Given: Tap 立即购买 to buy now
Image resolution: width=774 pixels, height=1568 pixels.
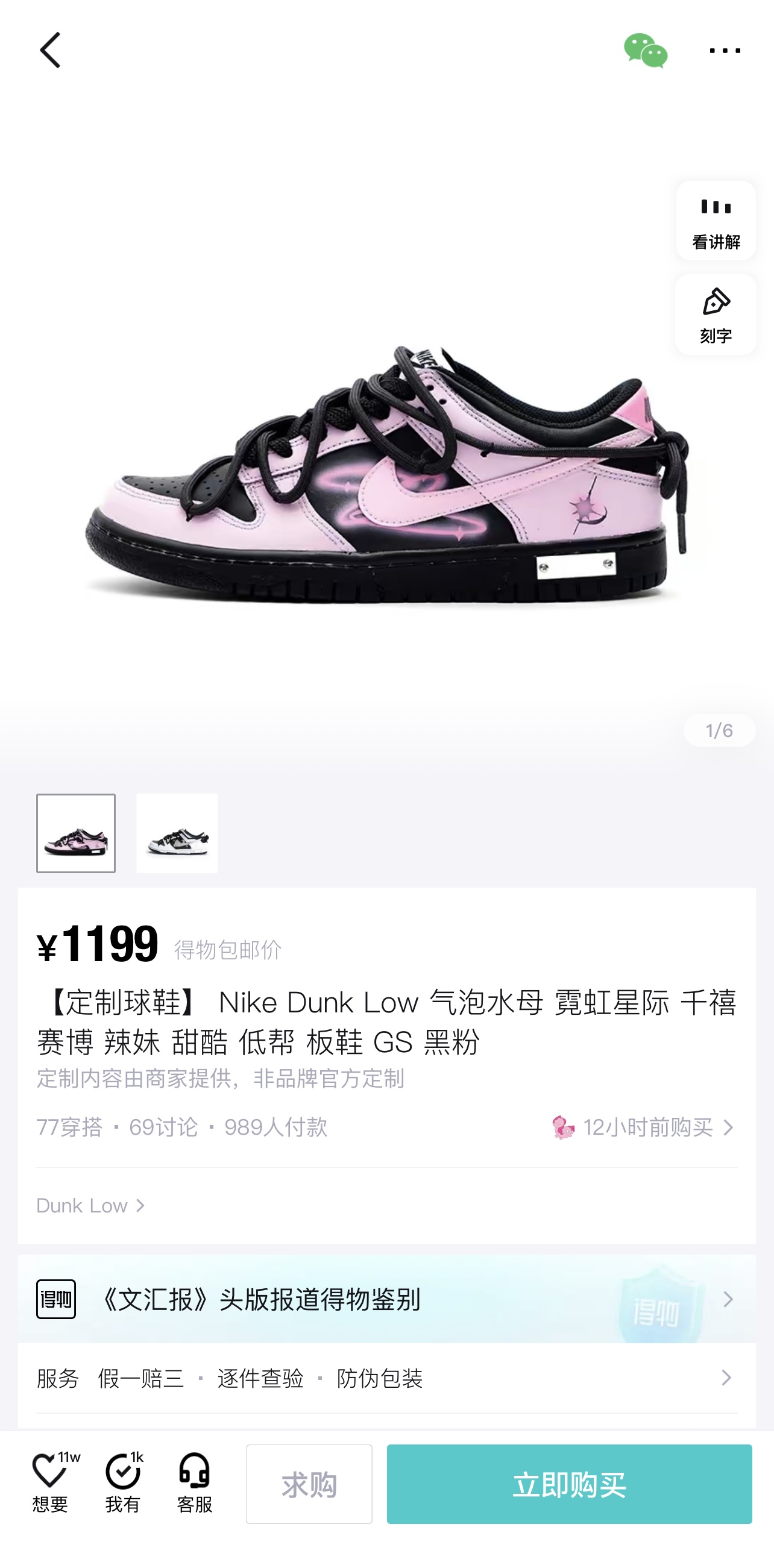Looking at the screenshot, I should point(569,1484).
